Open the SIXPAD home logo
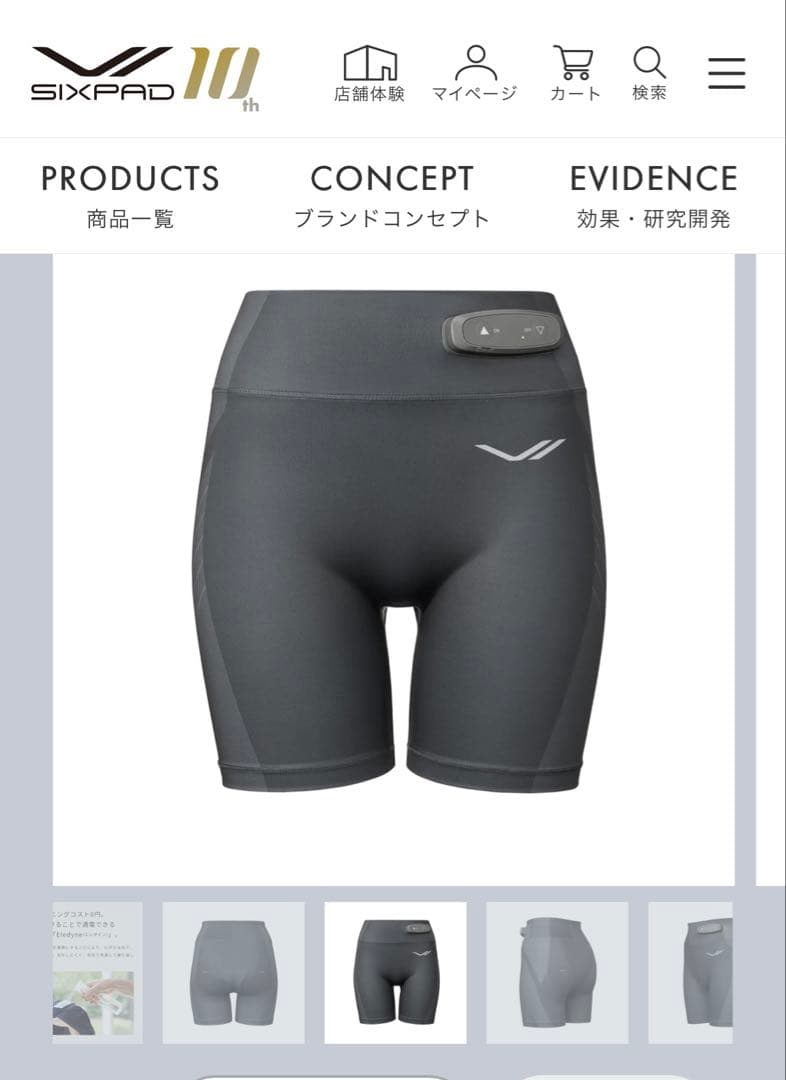 click(x=145, y=75)
